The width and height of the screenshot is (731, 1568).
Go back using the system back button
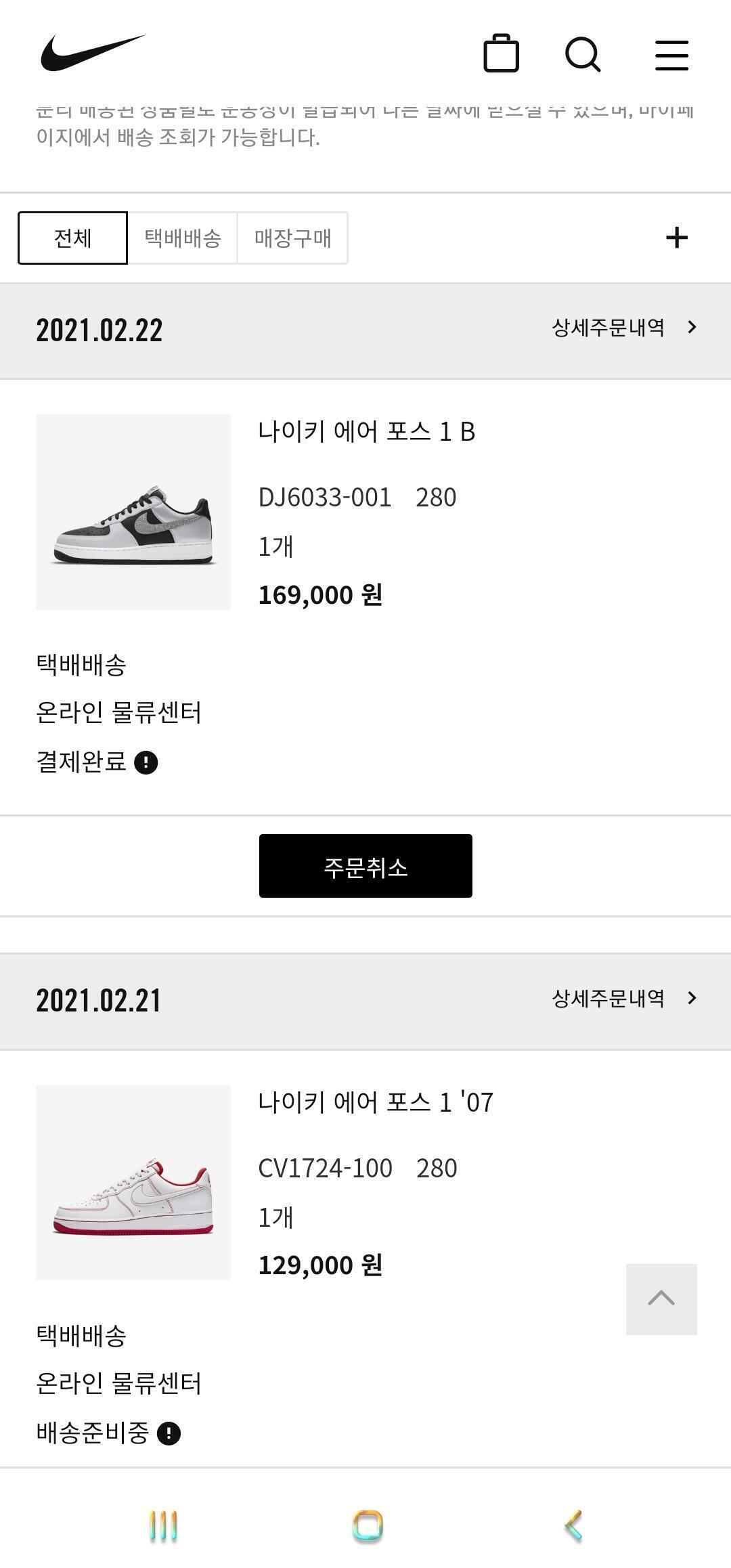point(573,1525)
